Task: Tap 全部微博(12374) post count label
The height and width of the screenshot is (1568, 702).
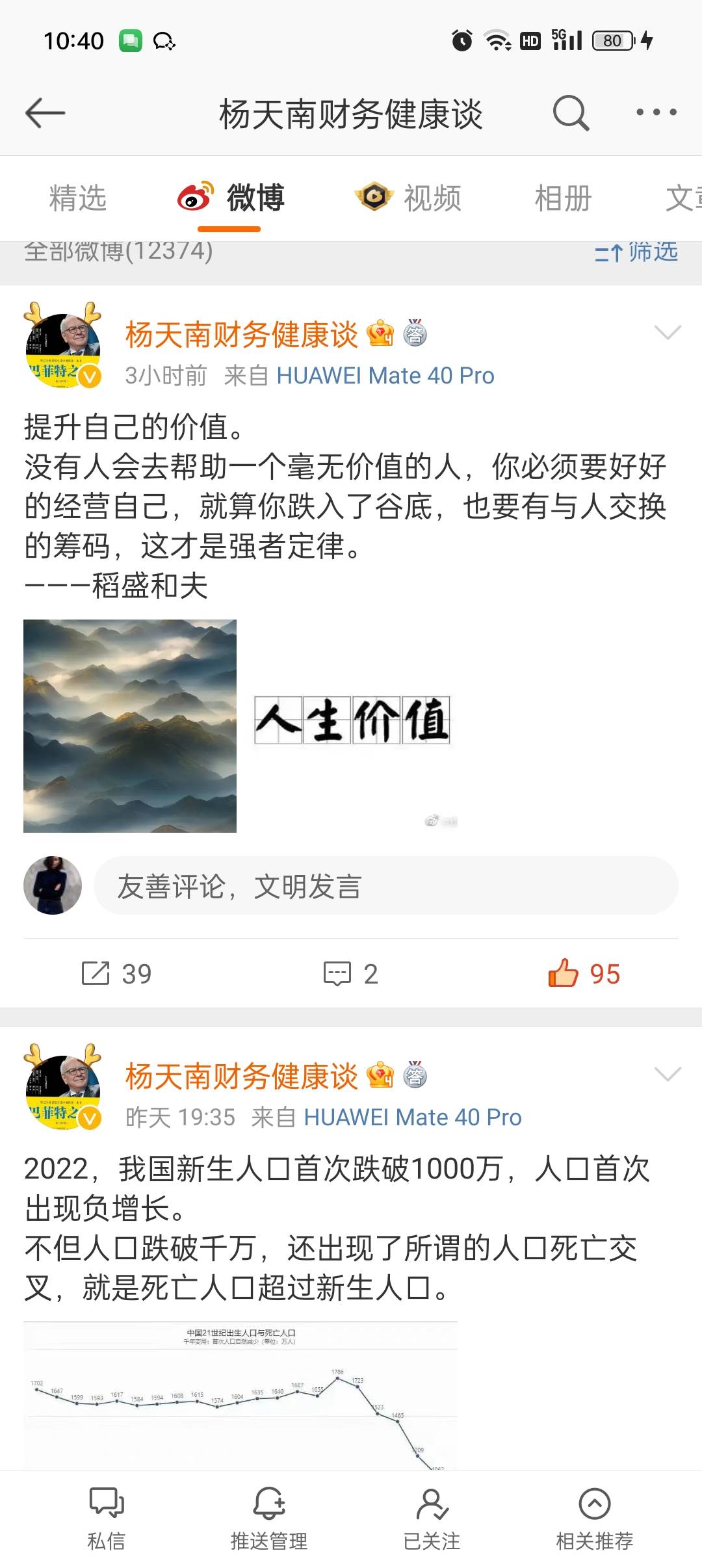Action: (x=117, y=252)
